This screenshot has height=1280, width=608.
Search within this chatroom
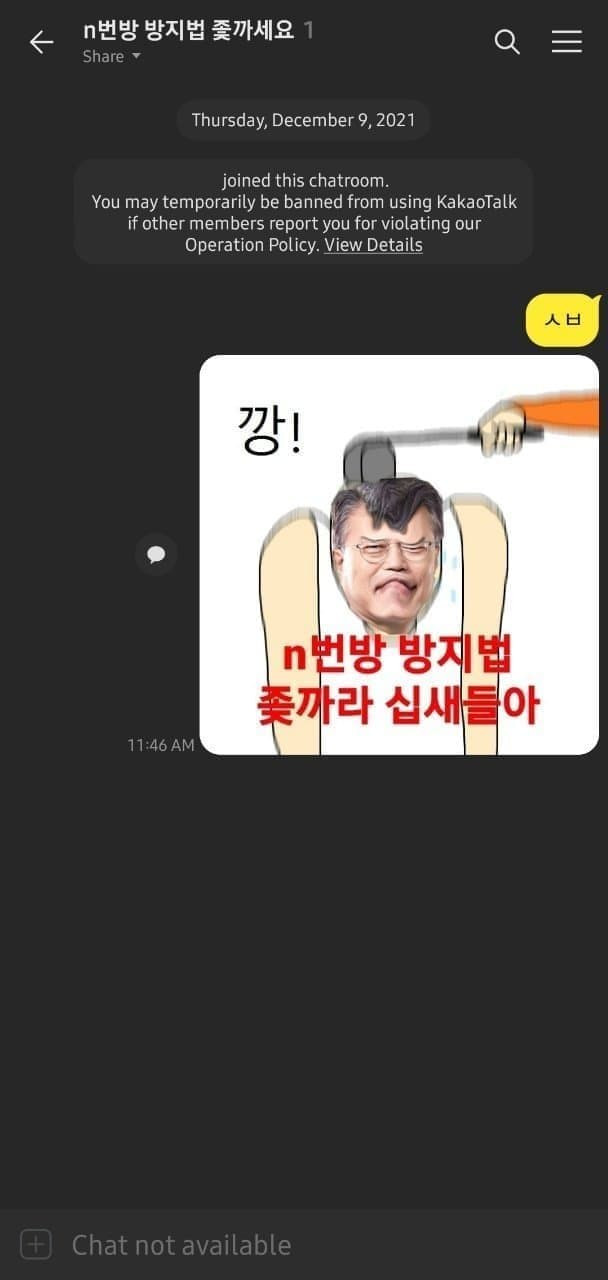507,41
